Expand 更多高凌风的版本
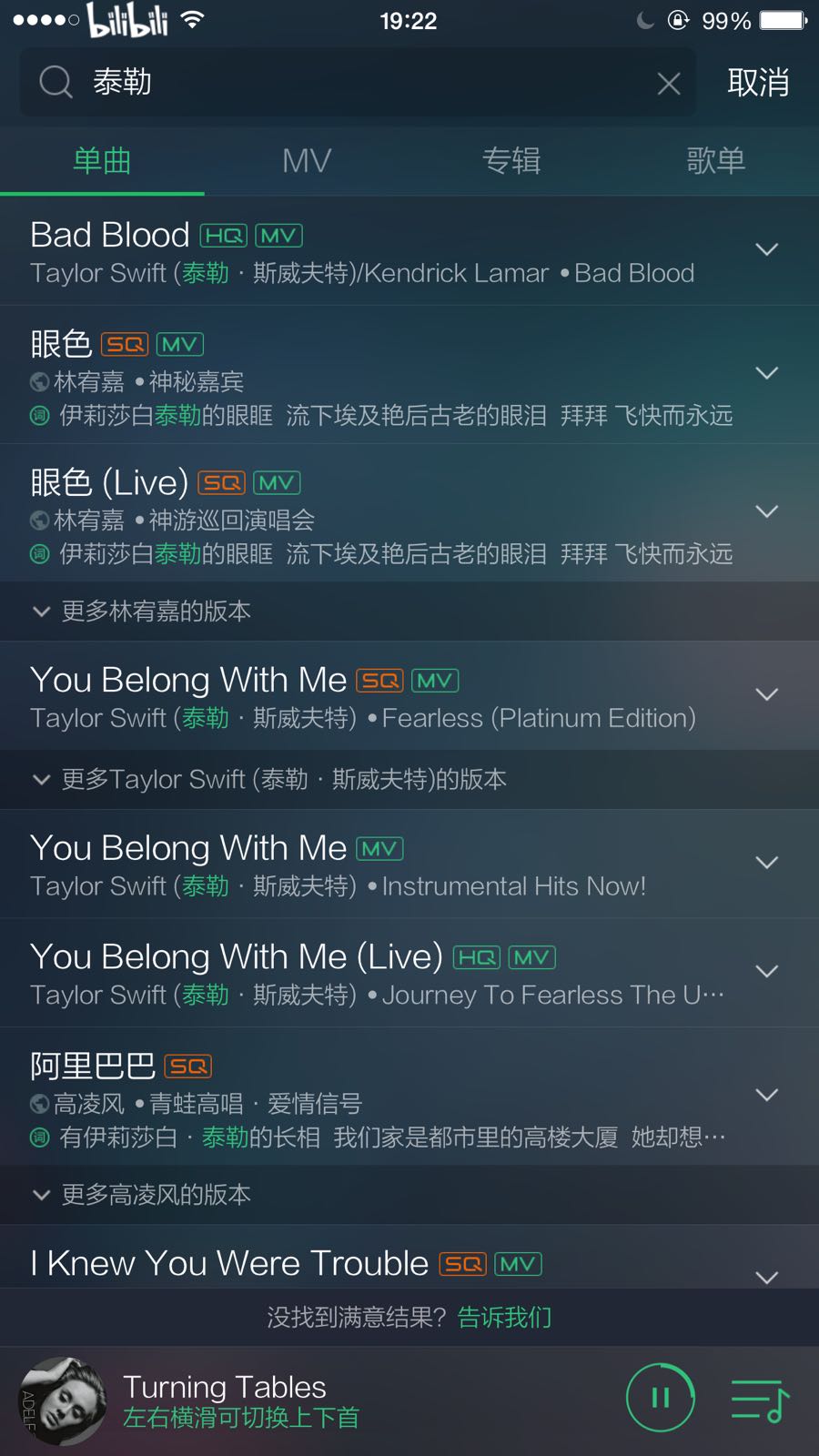Image resolution: width=819 pixels, height=1456 pixels. pos(409,1195)
